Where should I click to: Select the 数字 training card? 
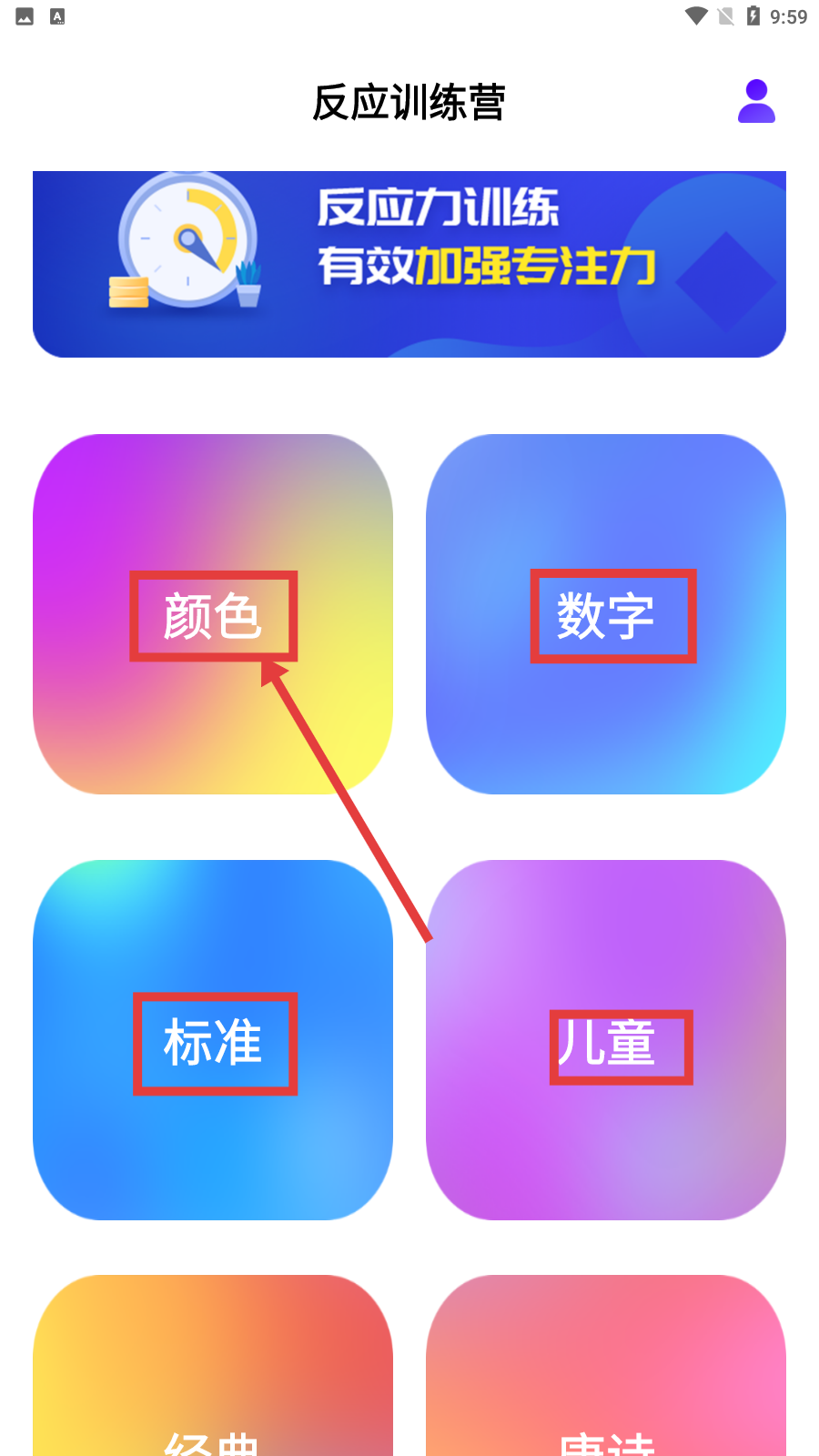606,615
